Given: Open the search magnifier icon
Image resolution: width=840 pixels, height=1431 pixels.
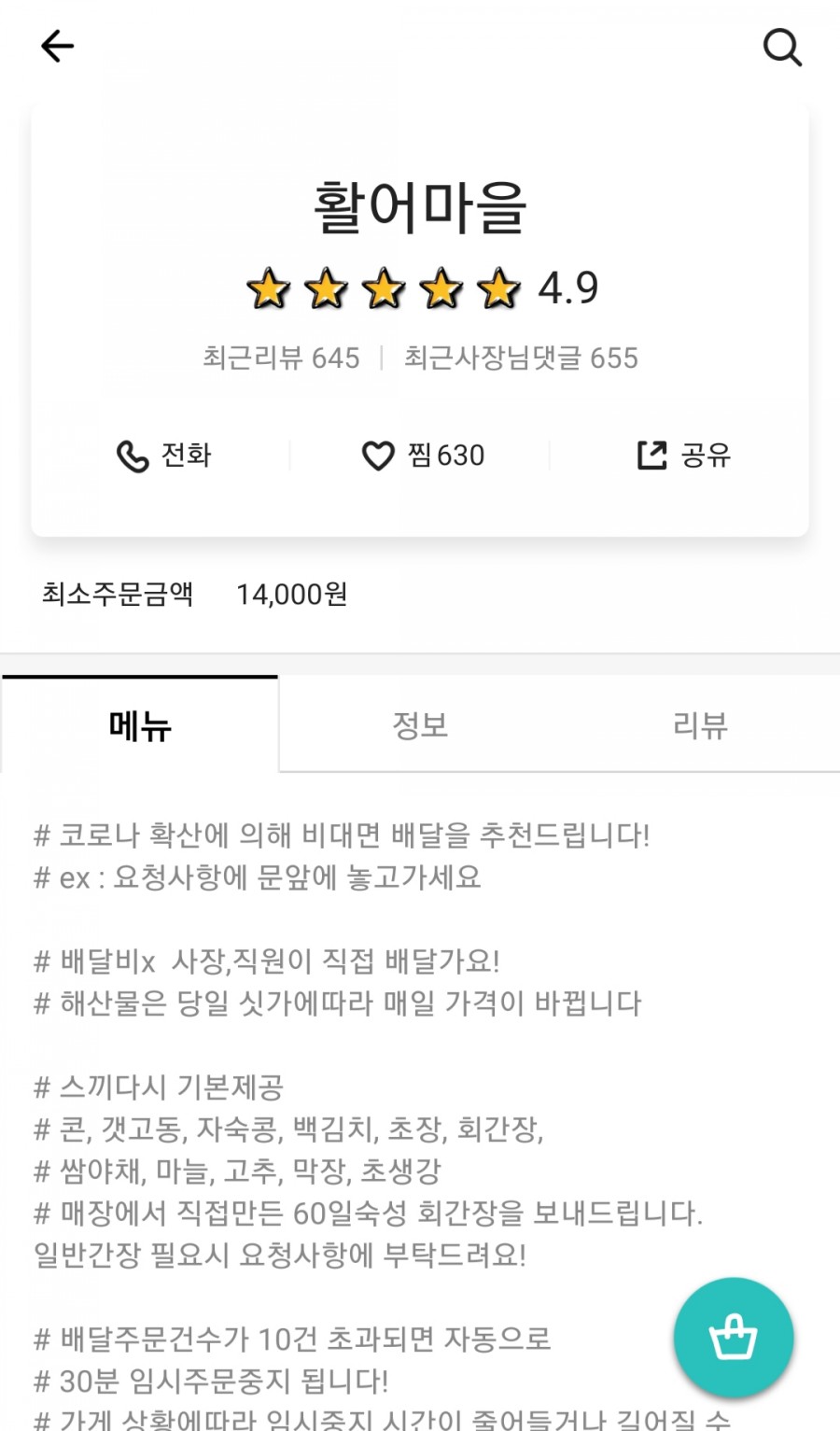Looking at the screenshot, I should (x=782, y=48).
